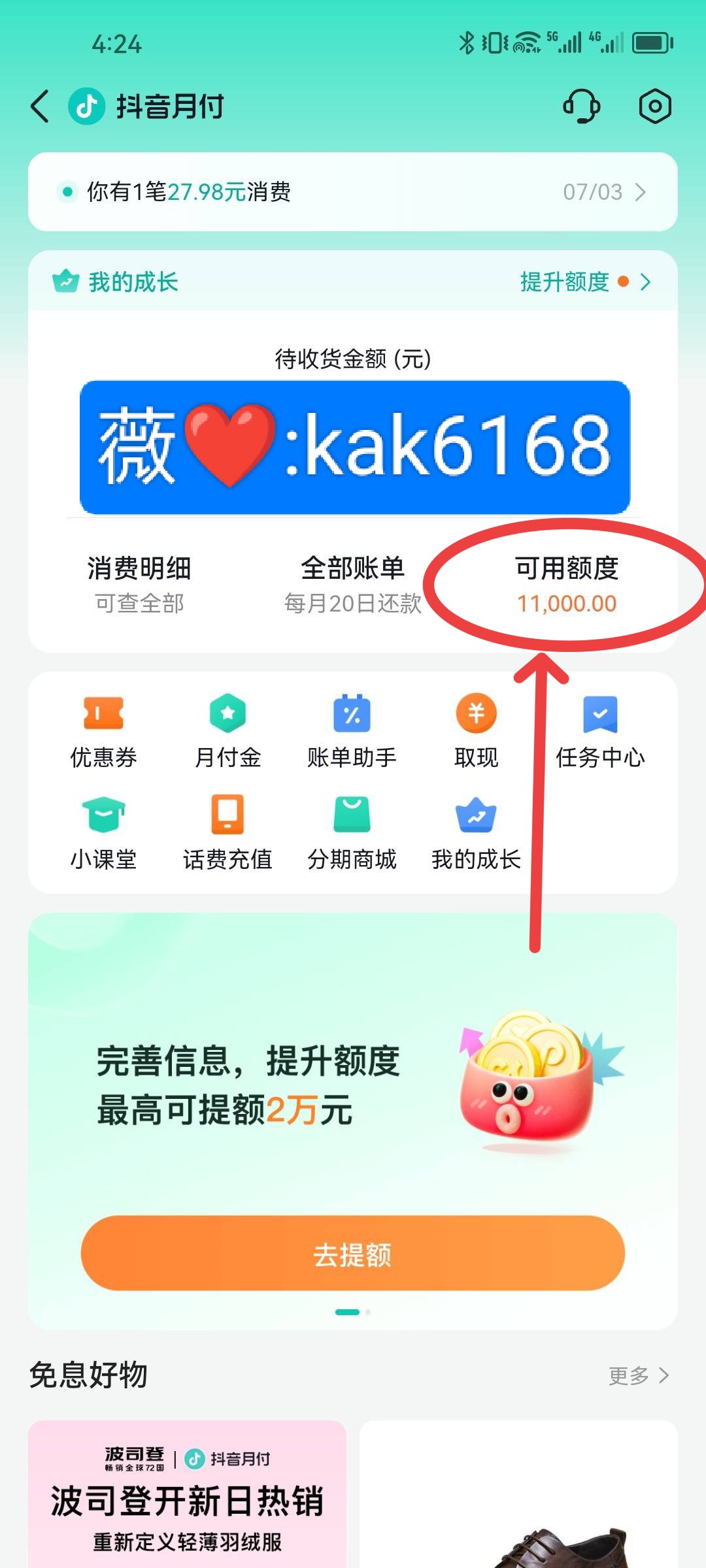Screen dimensions: 706x1568
Task: Open the 波司登开新日热销 product card
Action: pyautogui.click(x=187, y=1494)
